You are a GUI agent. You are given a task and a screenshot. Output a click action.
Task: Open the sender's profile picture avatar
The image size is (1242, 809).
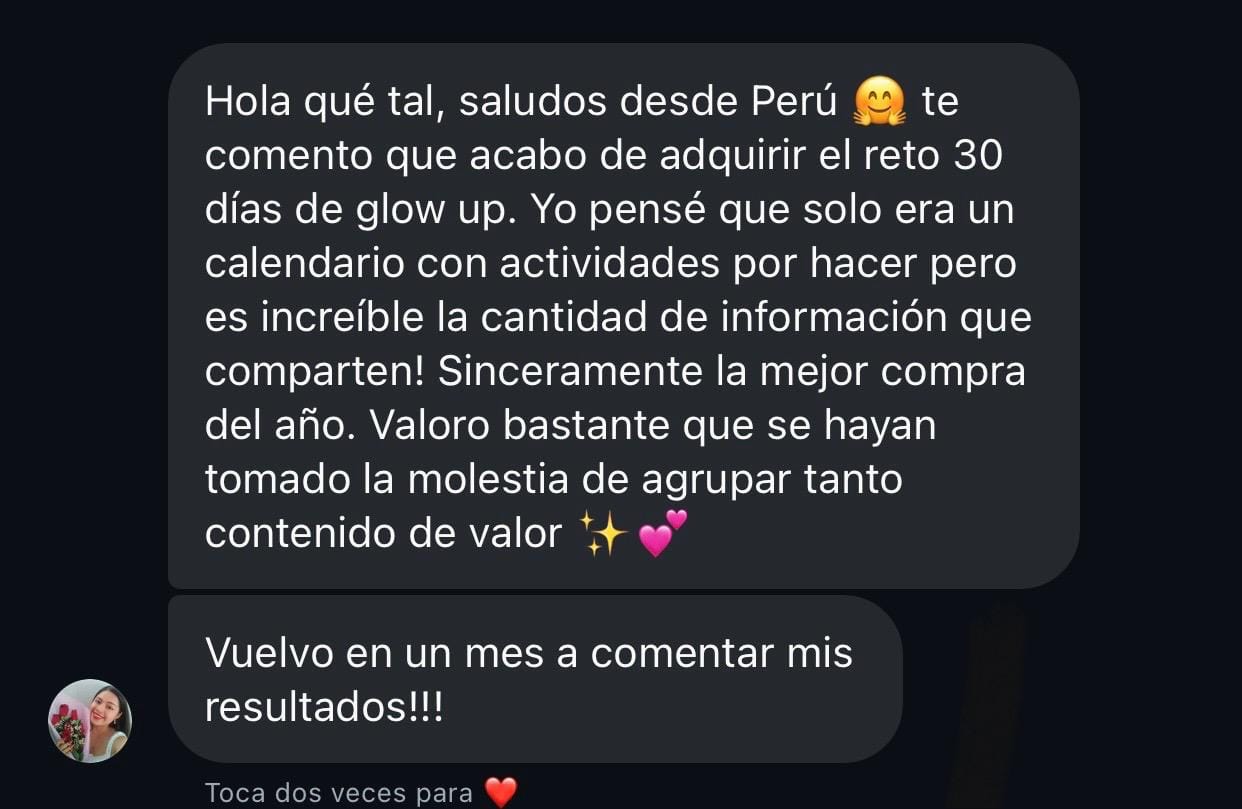[90, 721]
